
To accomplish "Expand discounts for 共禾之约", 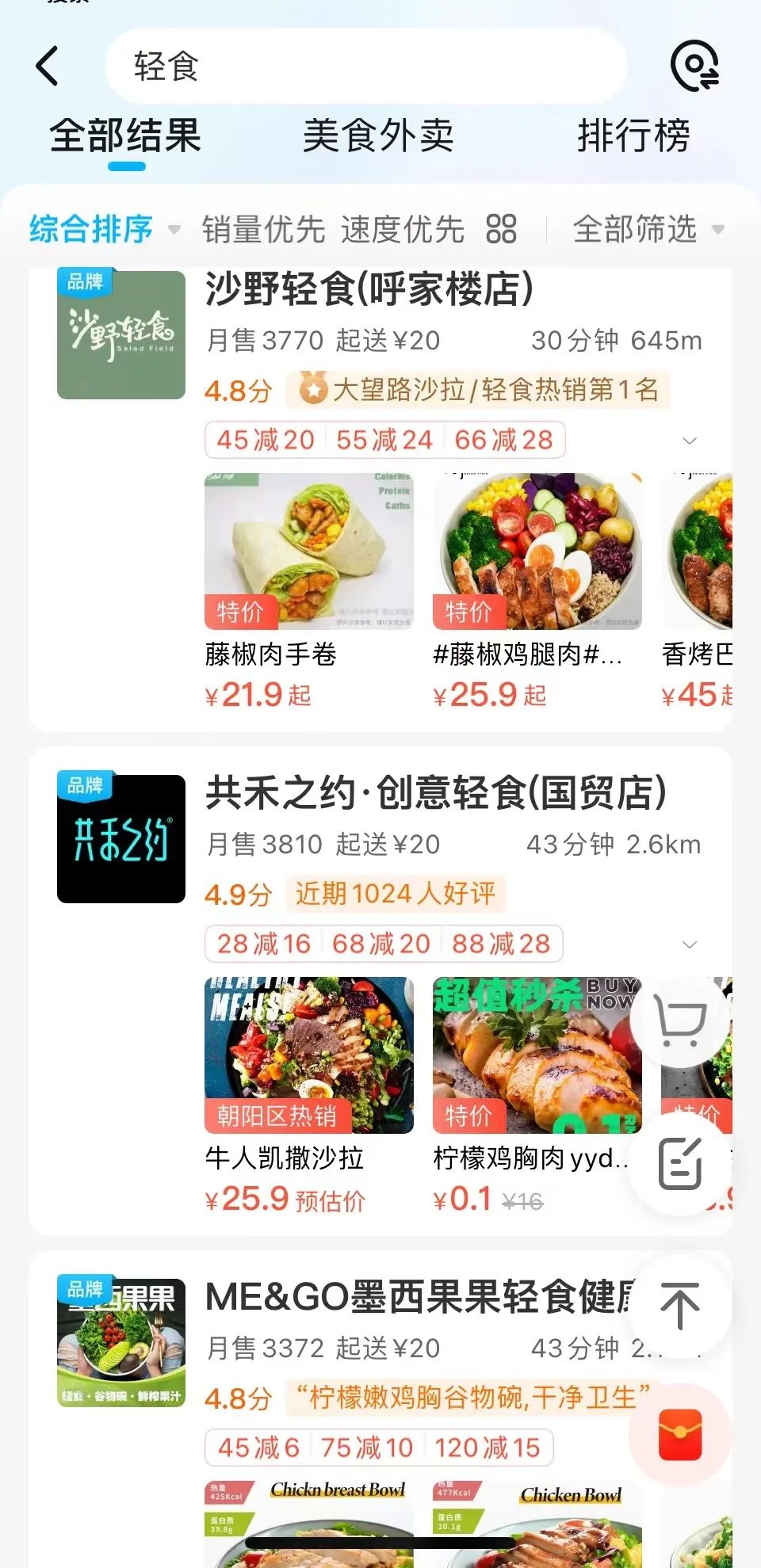I will pyautogui.click(x=690, y=944).
